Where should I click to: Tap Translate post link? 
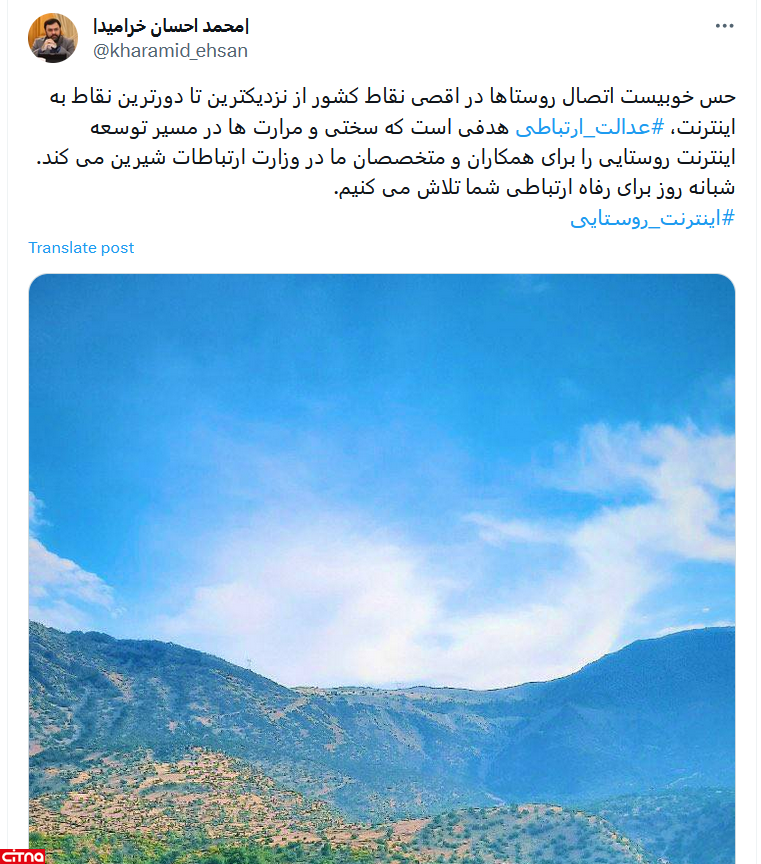(x=81, y=248)
